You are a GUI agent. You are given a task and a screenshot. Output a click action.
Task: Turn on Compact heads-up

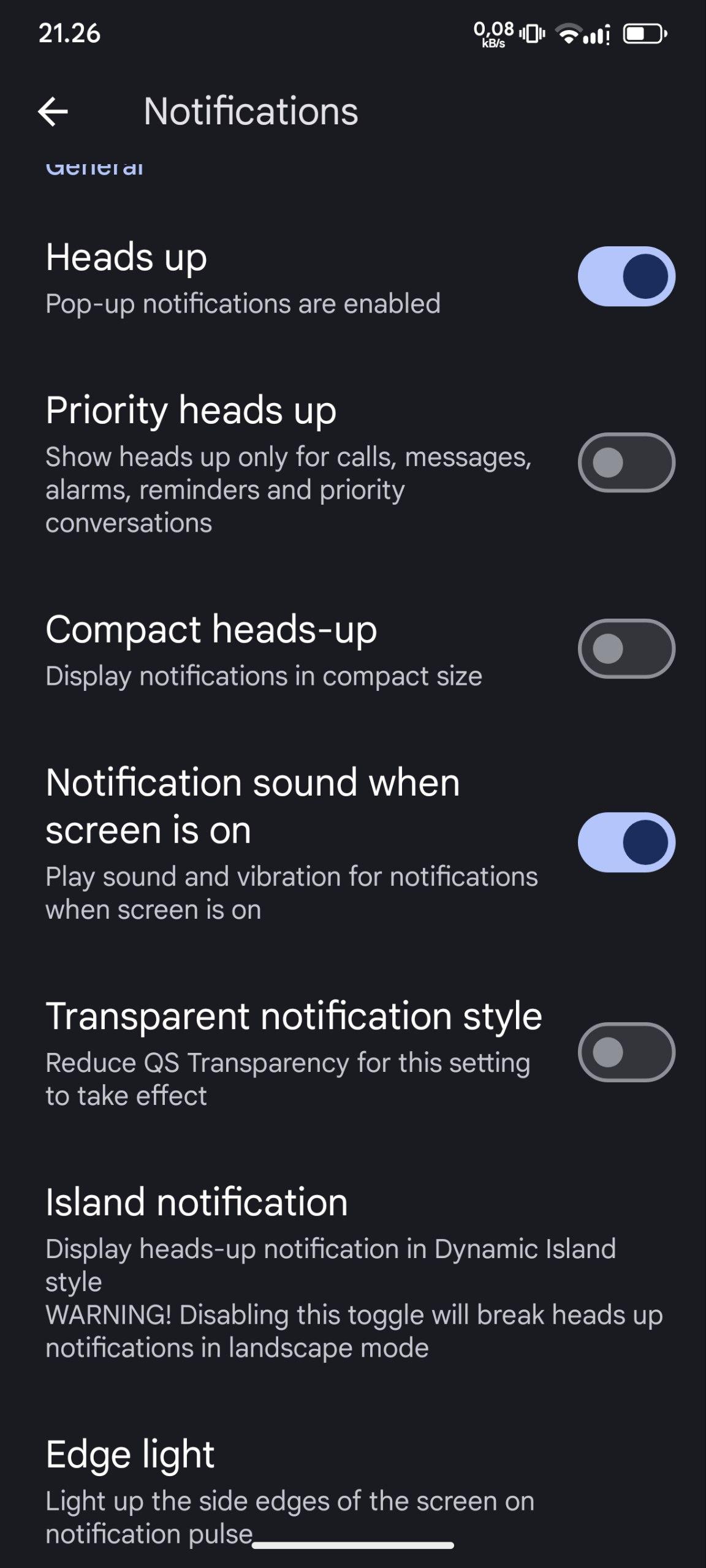coord(626,649)
